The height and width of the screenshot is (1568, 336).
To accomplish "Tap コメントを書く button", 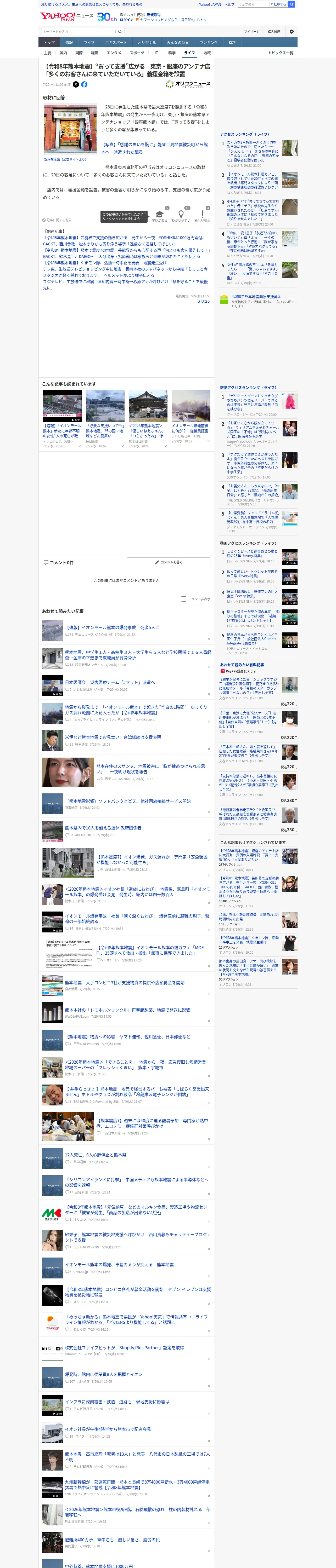I will (x=169, y=562).
